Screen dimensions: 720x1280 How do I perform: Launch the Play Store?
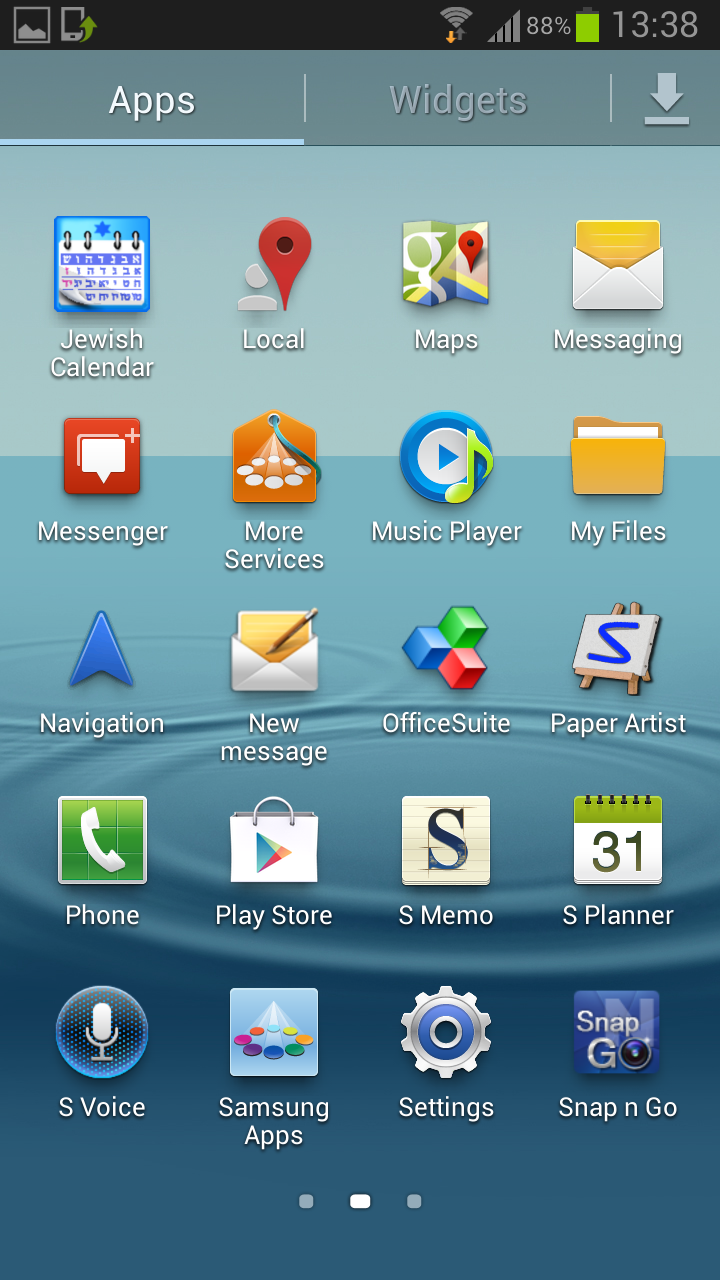click(274, 841)
